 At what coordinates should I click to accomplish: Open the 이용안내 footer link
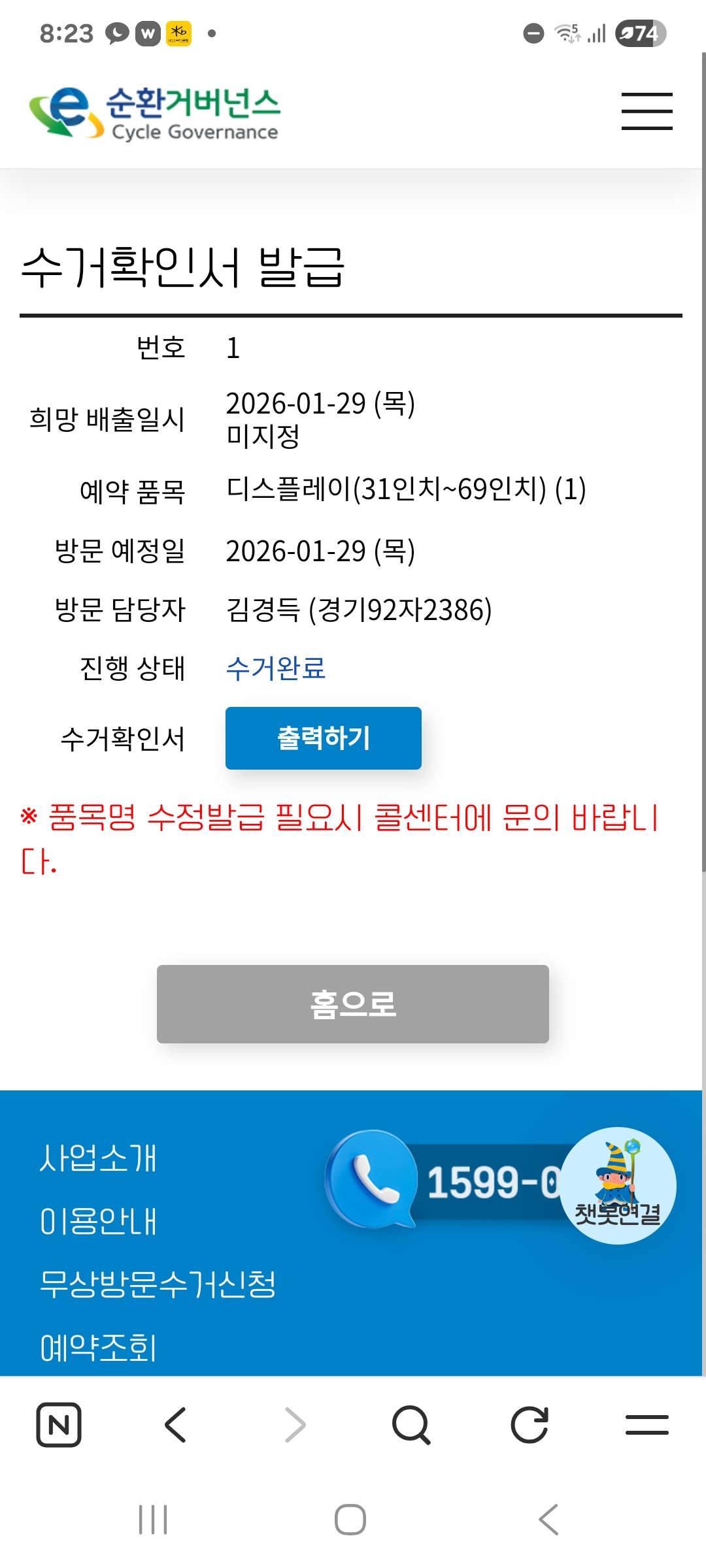tap(98, 1221)
